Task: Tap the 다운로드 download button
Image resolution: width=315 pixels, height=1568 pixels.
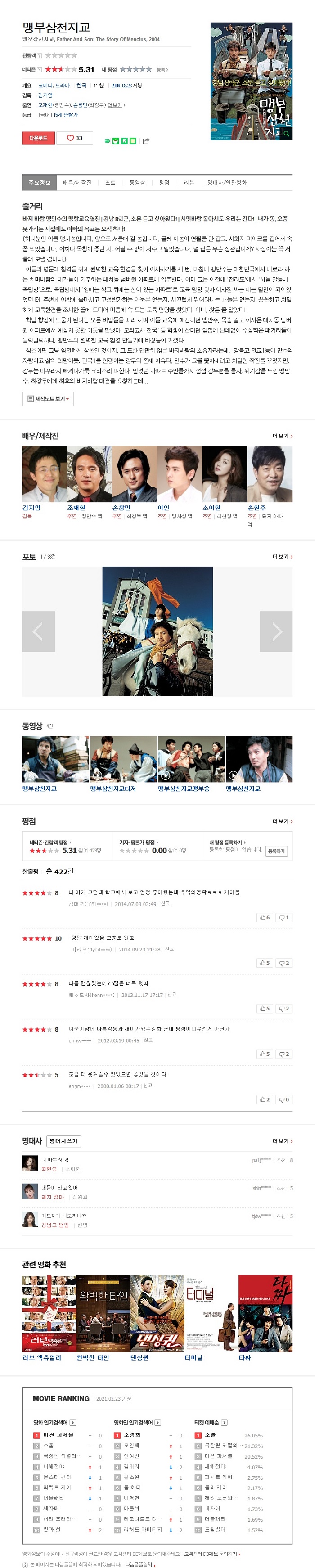Action: click(x=38, y=138)
